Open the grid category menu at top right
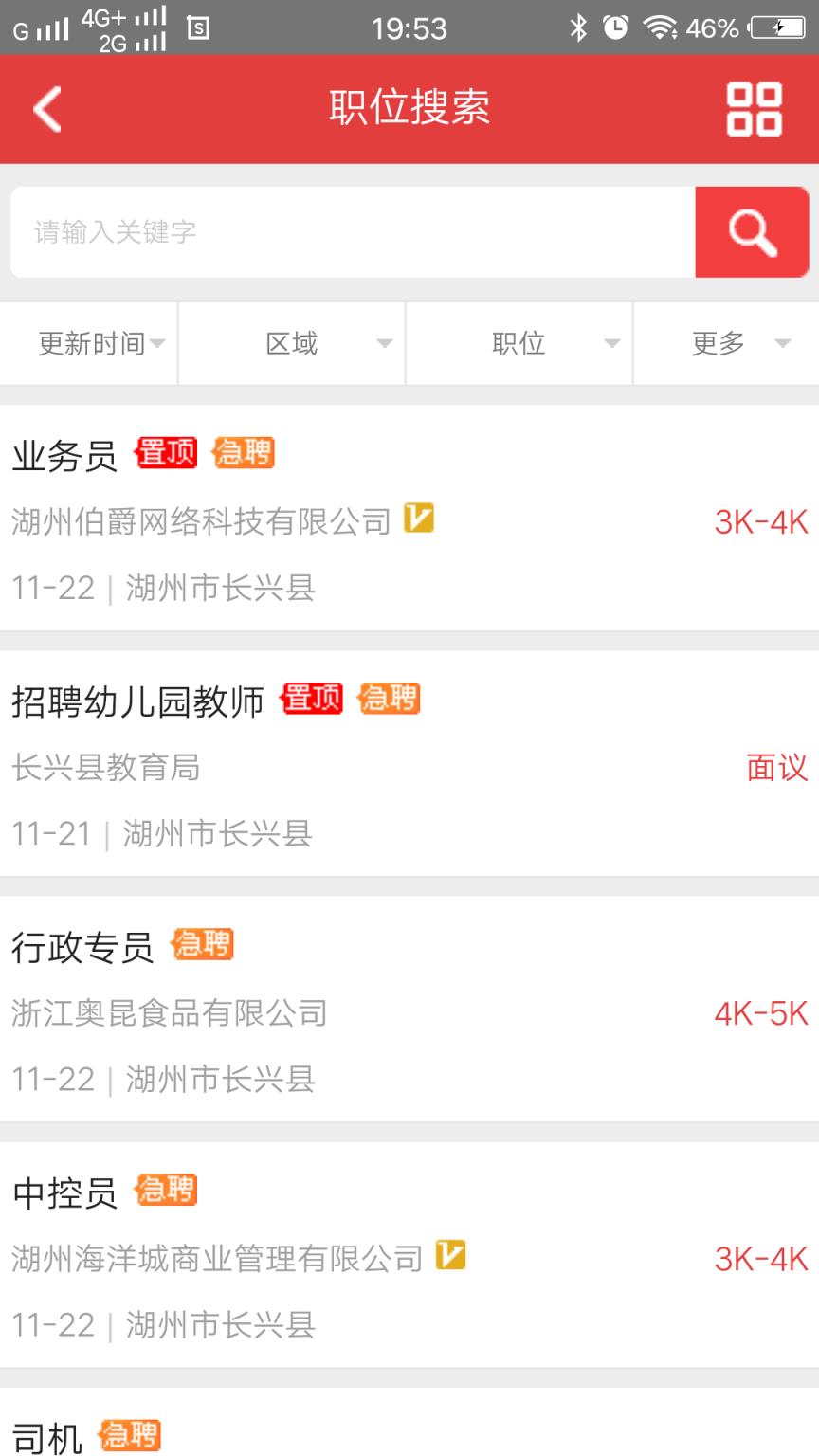 coord(753,108)
